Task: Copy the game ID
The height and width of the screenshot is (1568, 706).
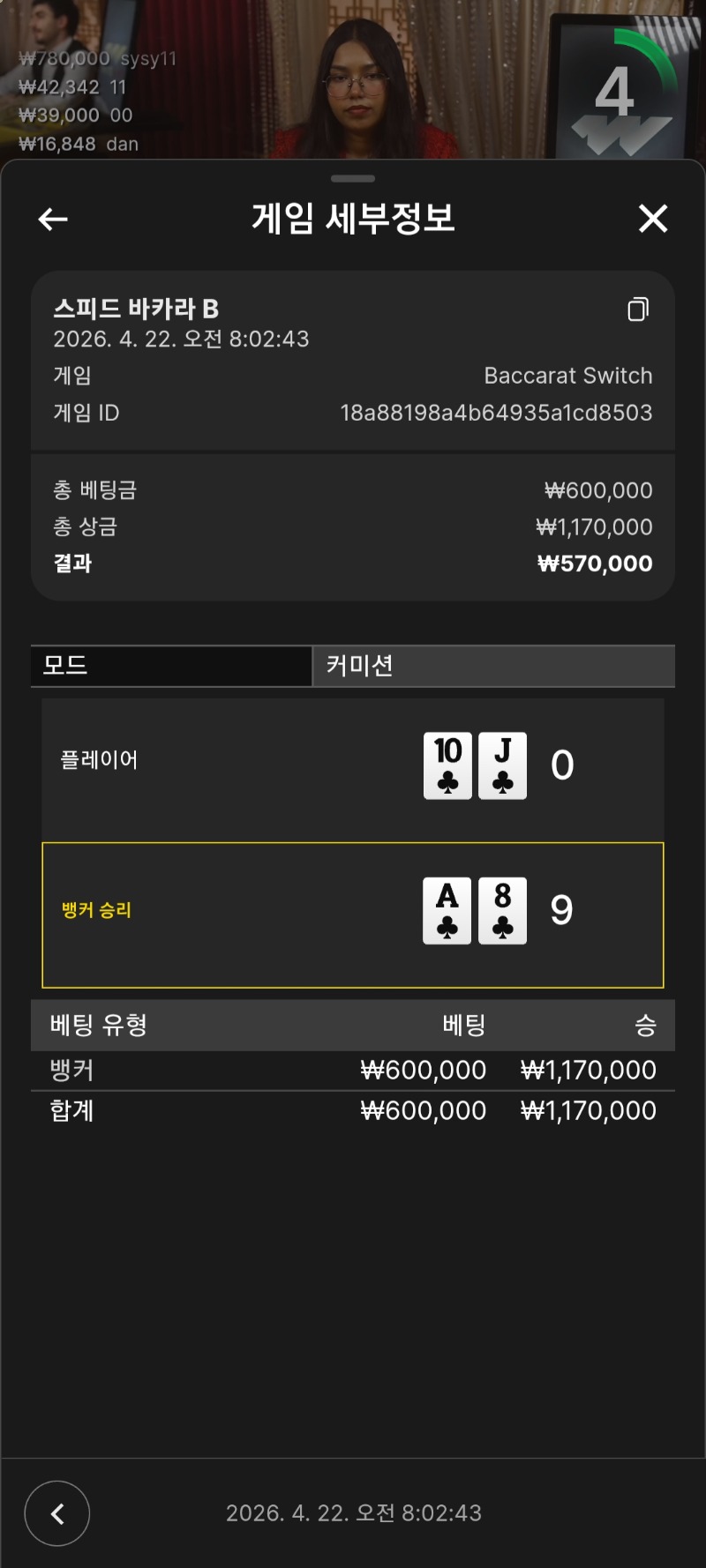Action: 638,310
